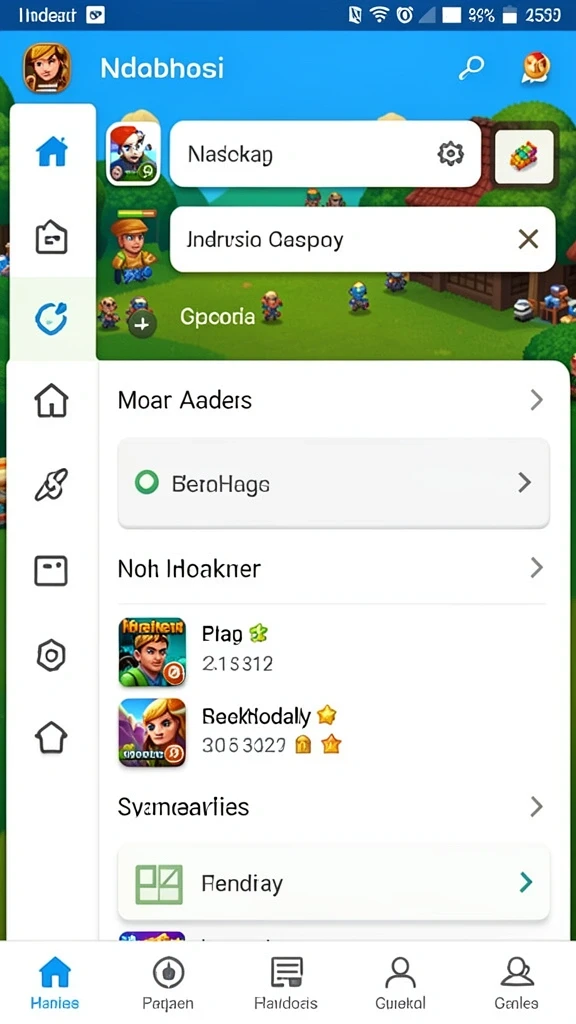Image resolution: width=576 pixels, height=1024 pixels.
Task: Dismiss the Indrvsia Caspoy banner
Action: [x=528, y=240]
